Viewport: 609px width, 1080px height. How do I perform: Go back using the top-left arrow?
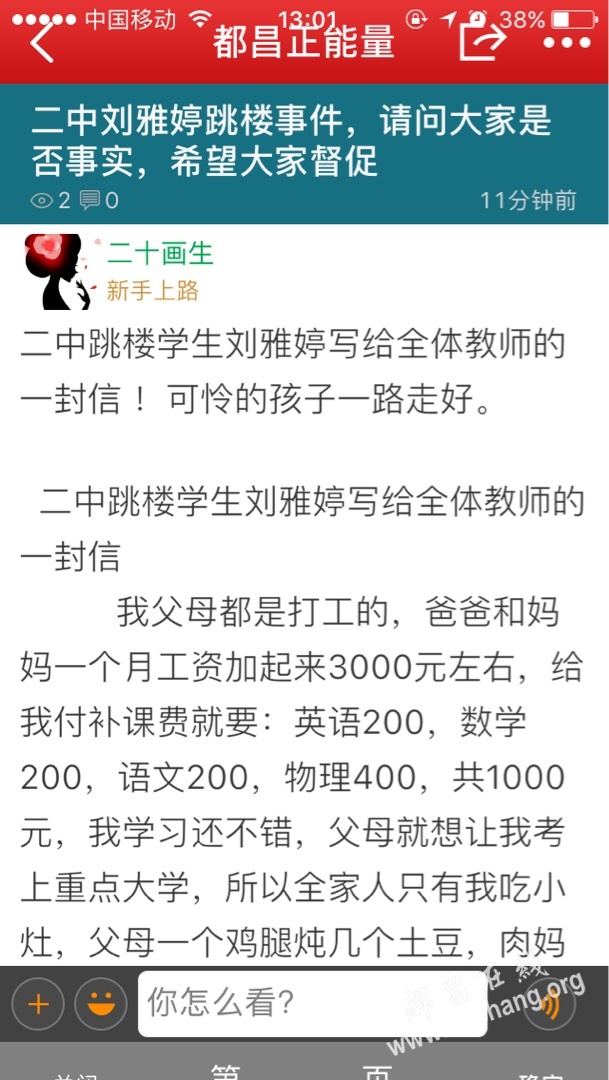coord(41,43)
